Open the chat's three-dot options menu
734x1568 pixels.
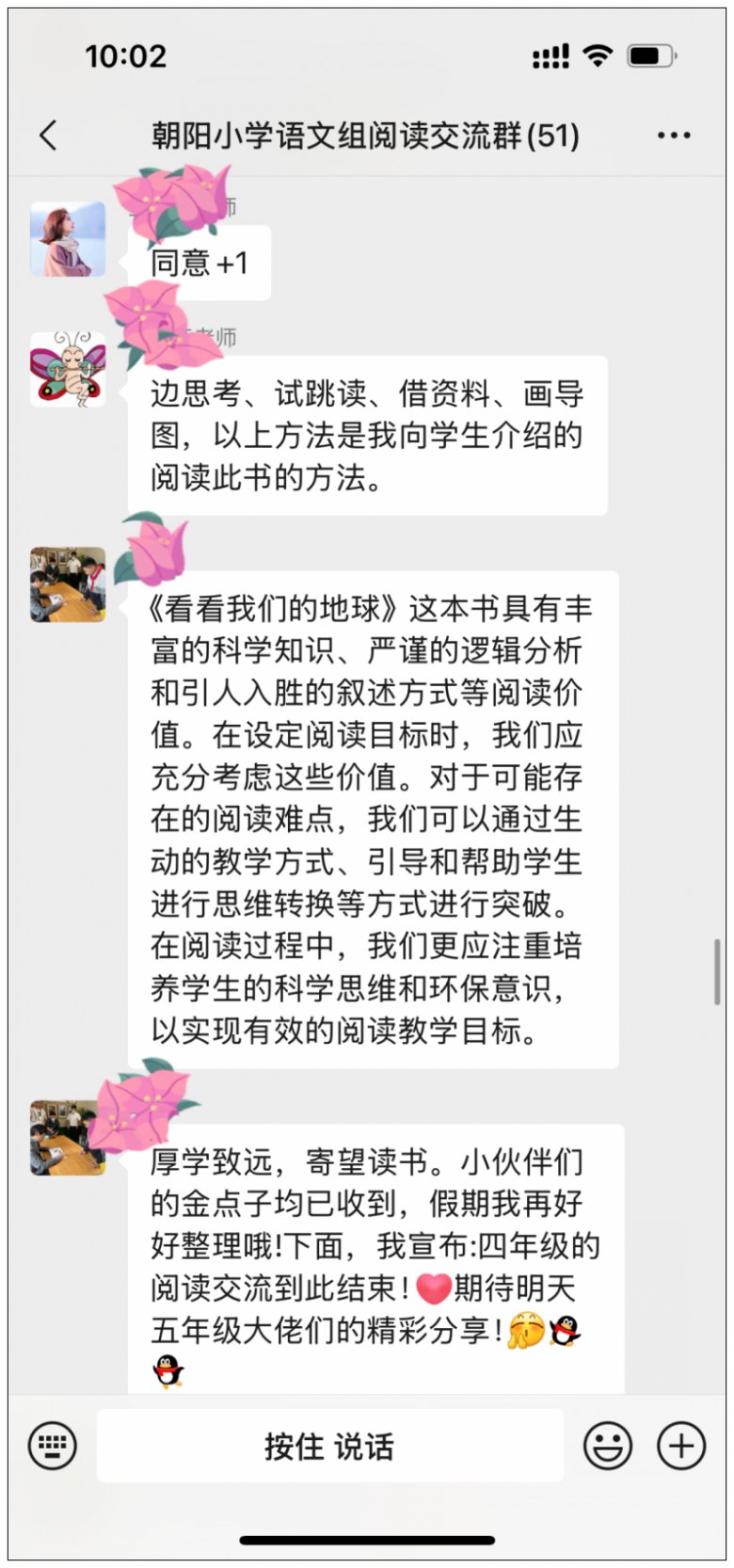tap(673, 136)
